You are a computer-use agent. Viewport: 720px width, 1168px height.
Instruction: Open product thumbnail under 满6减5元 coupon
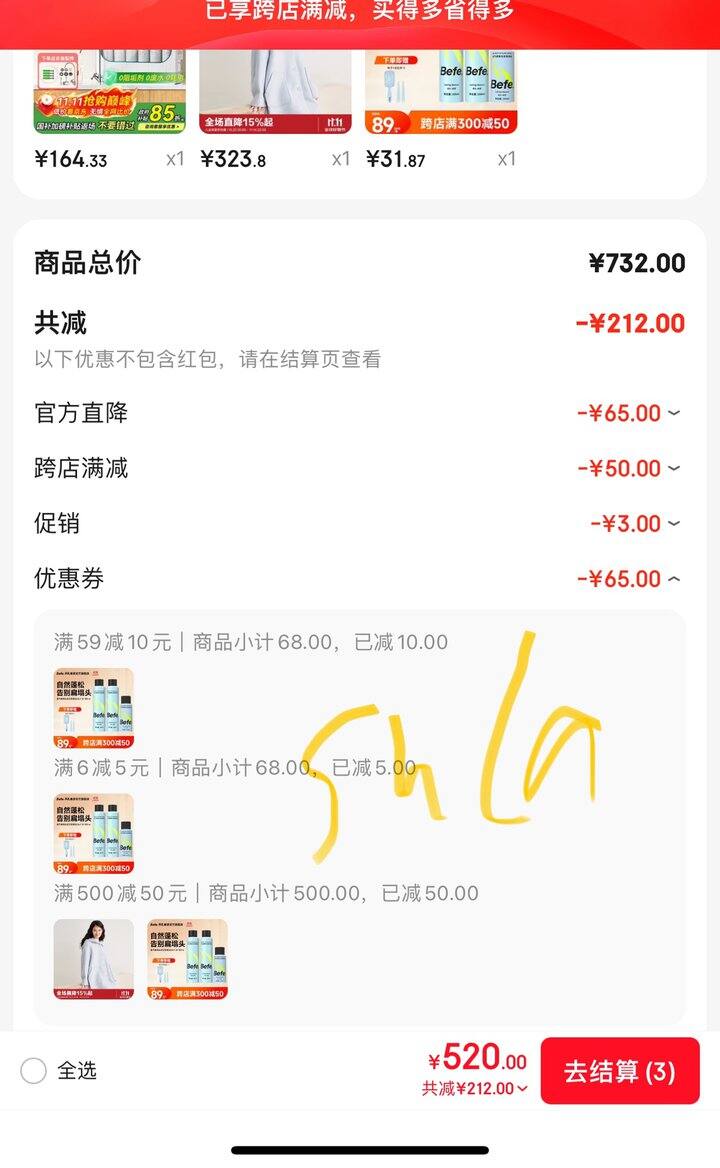[x=93, y=834]
